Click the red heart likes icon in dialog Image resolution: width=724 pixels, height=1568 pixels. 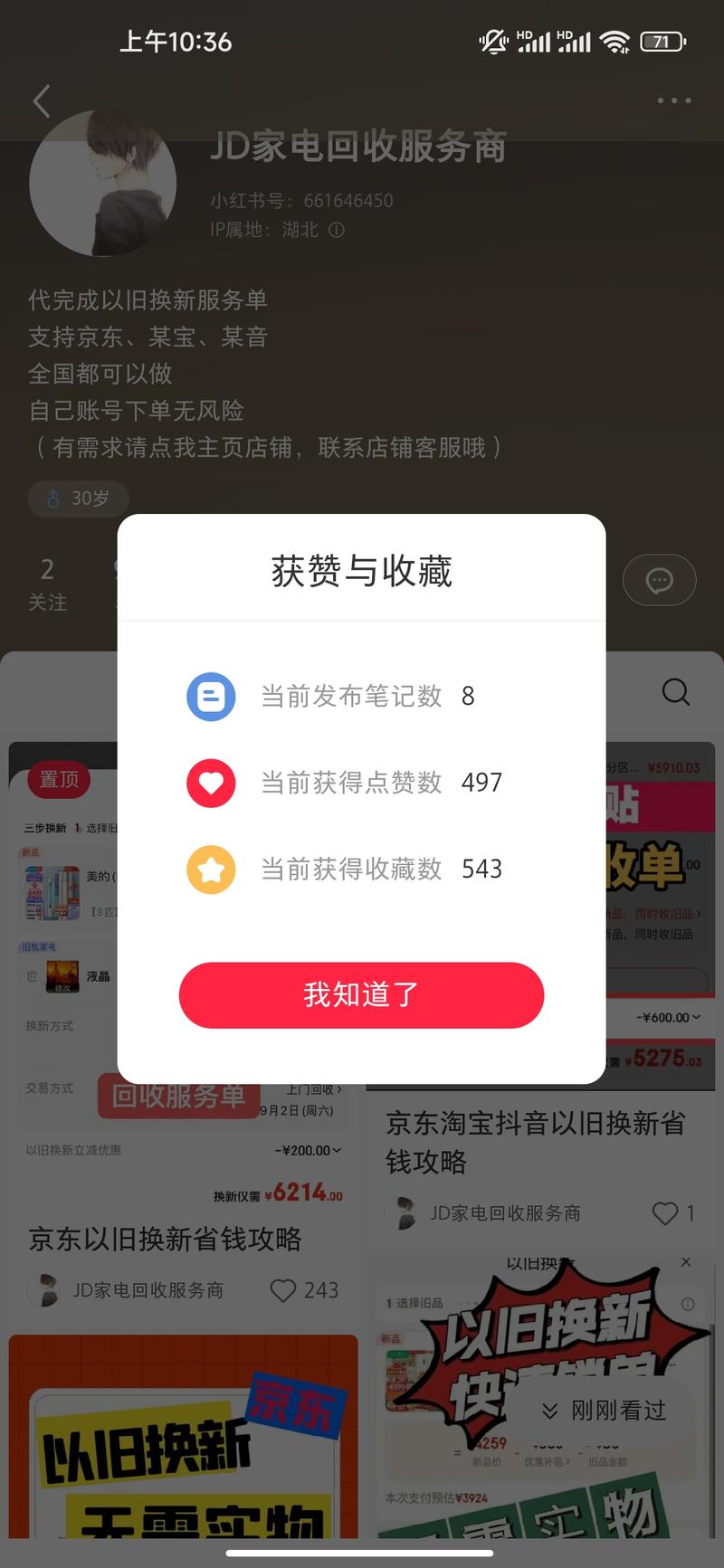(x=211, y=783)
